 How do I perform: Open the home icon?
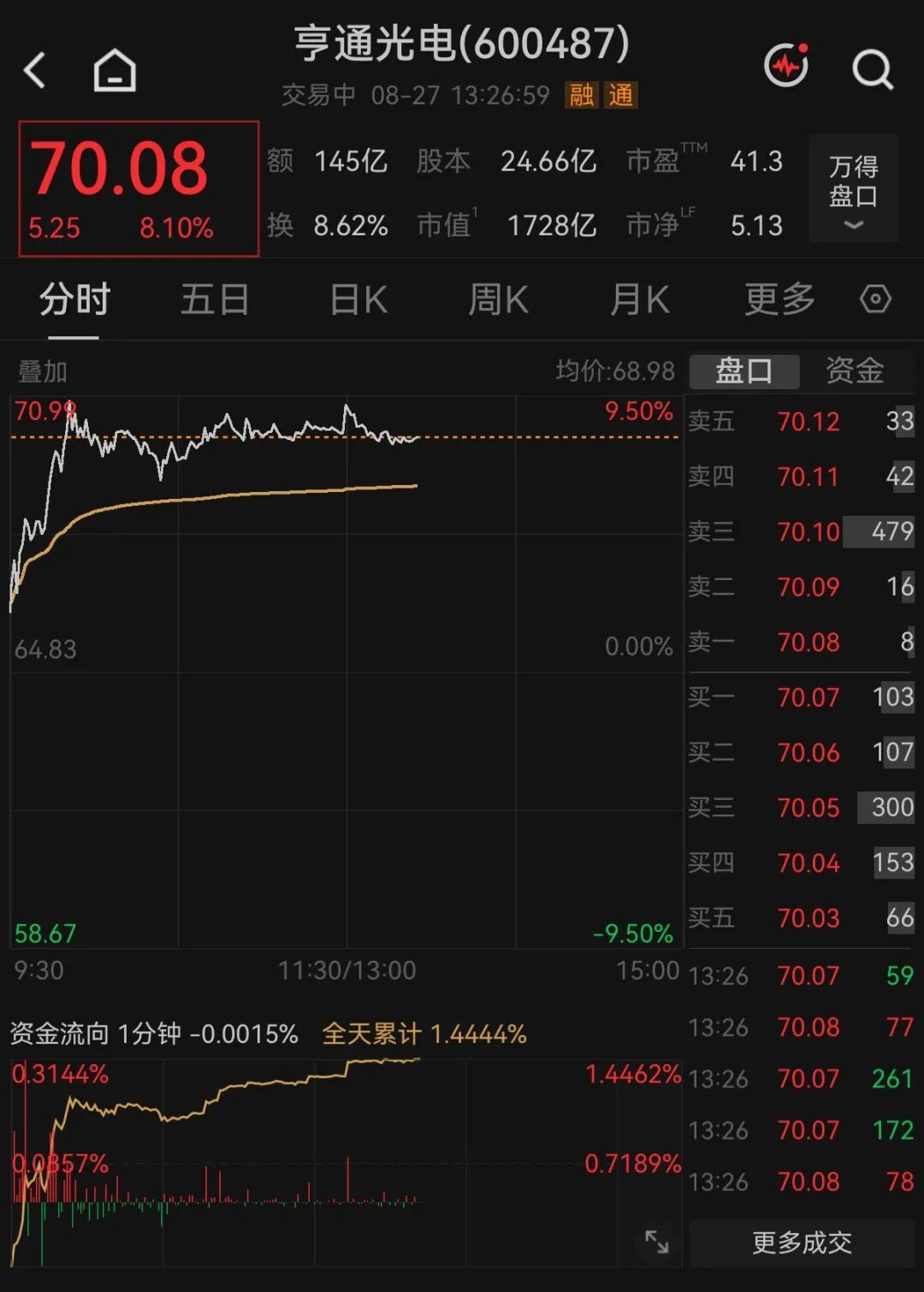coord(115,70)
